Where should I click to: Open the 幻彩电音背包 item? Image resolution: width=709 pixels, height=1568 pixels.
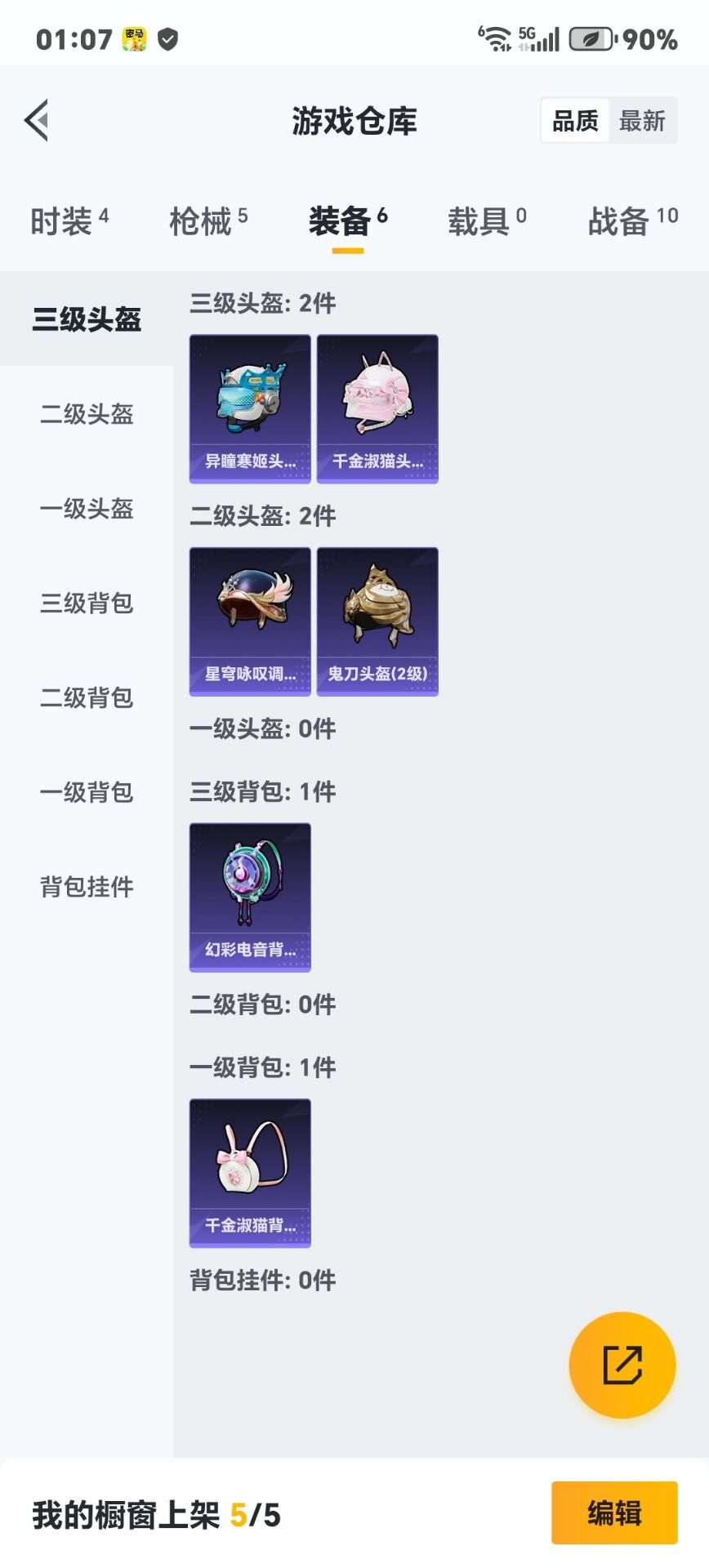pyautogui.click(x=250, y=898)
